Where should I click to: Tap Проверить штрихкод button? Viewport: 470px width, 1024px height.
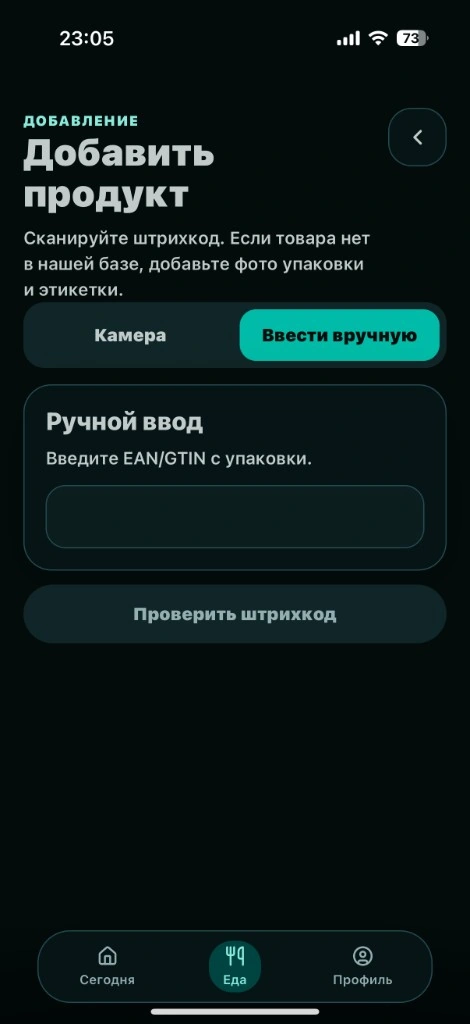(235, 614)
